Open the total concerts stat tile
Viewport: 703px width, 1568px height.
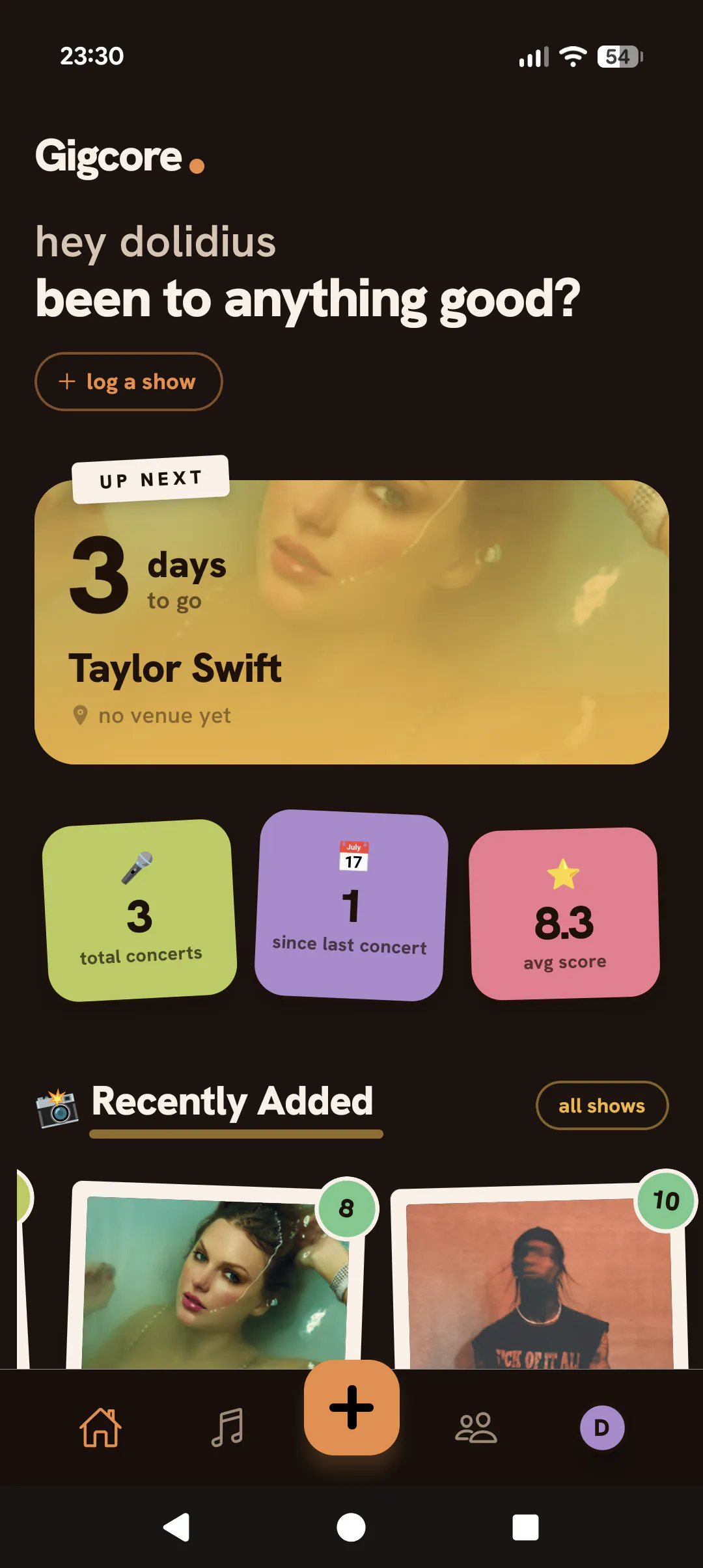tap(140, 910)
